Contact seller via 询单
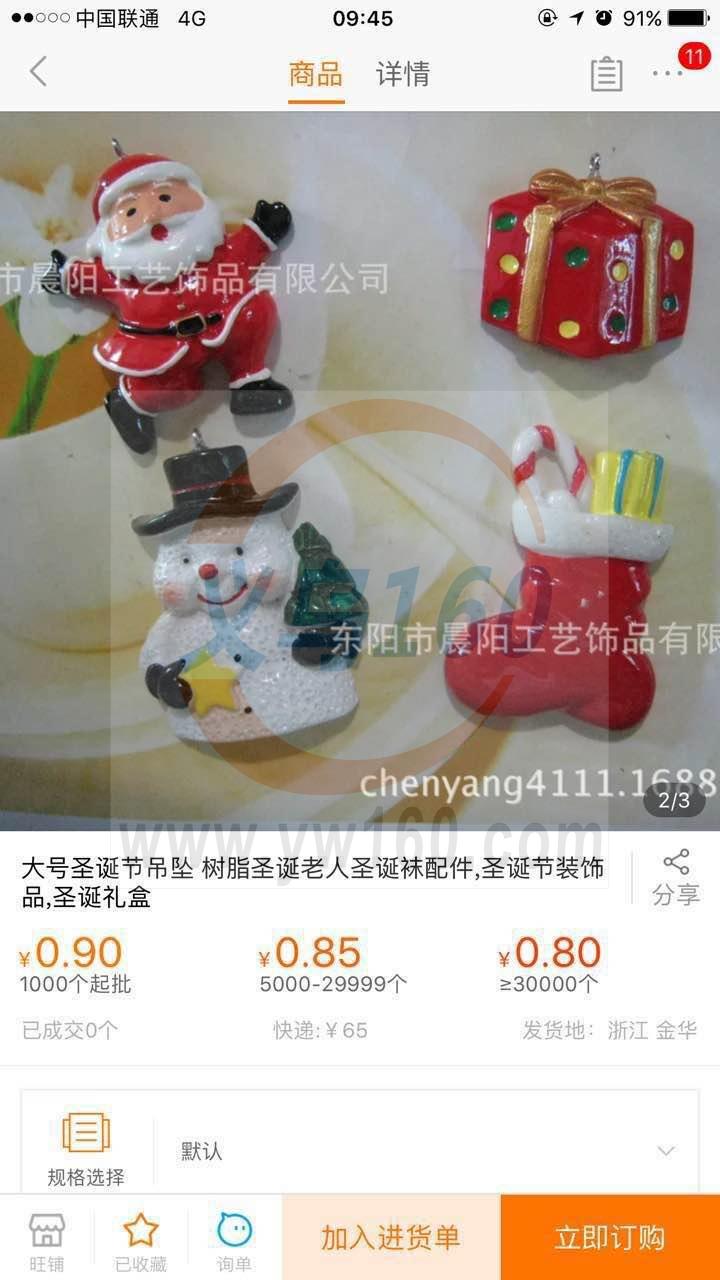Viewport: 720px width, 1280px height. pos(234,1242)
